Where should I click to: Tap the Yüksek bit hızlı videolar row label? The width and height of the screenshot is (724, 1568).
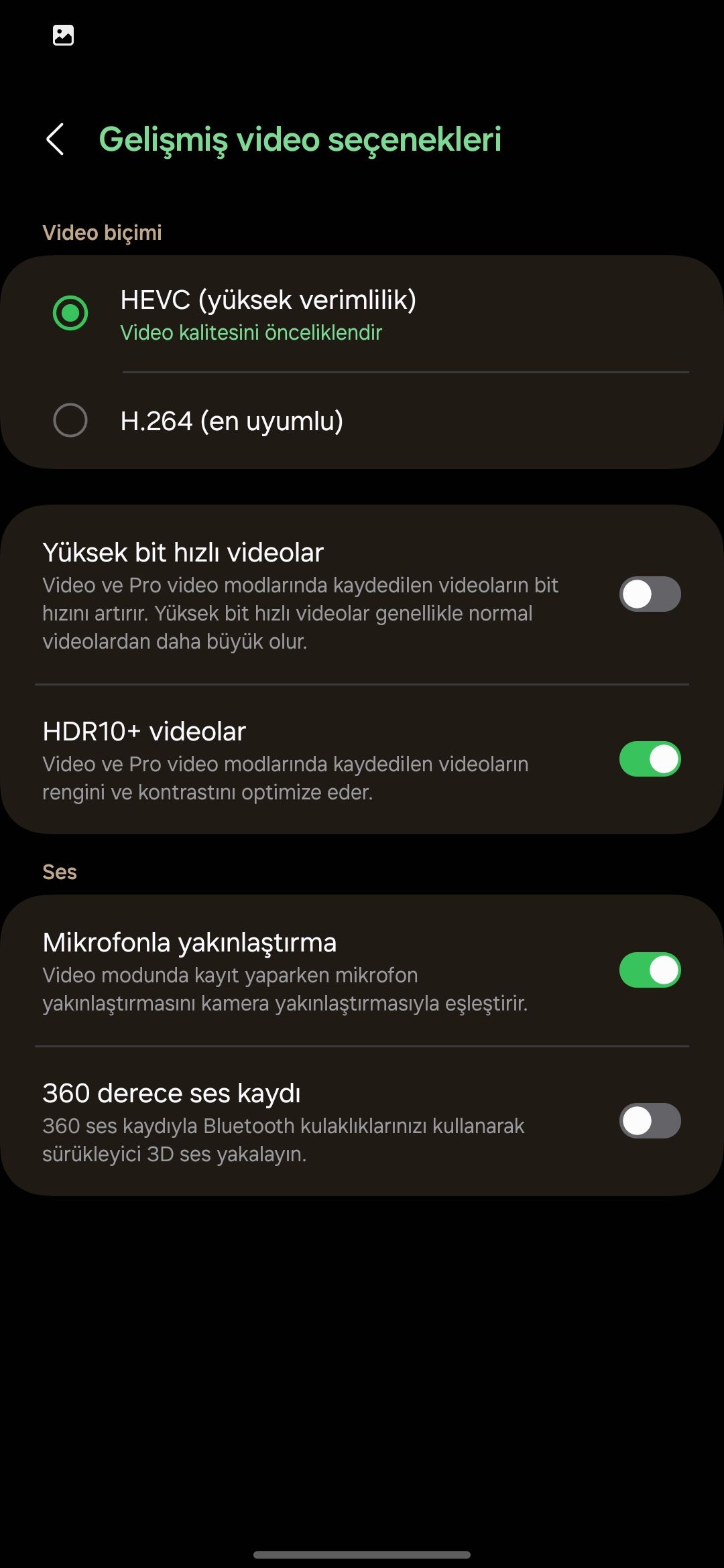(x=184, y=551)
